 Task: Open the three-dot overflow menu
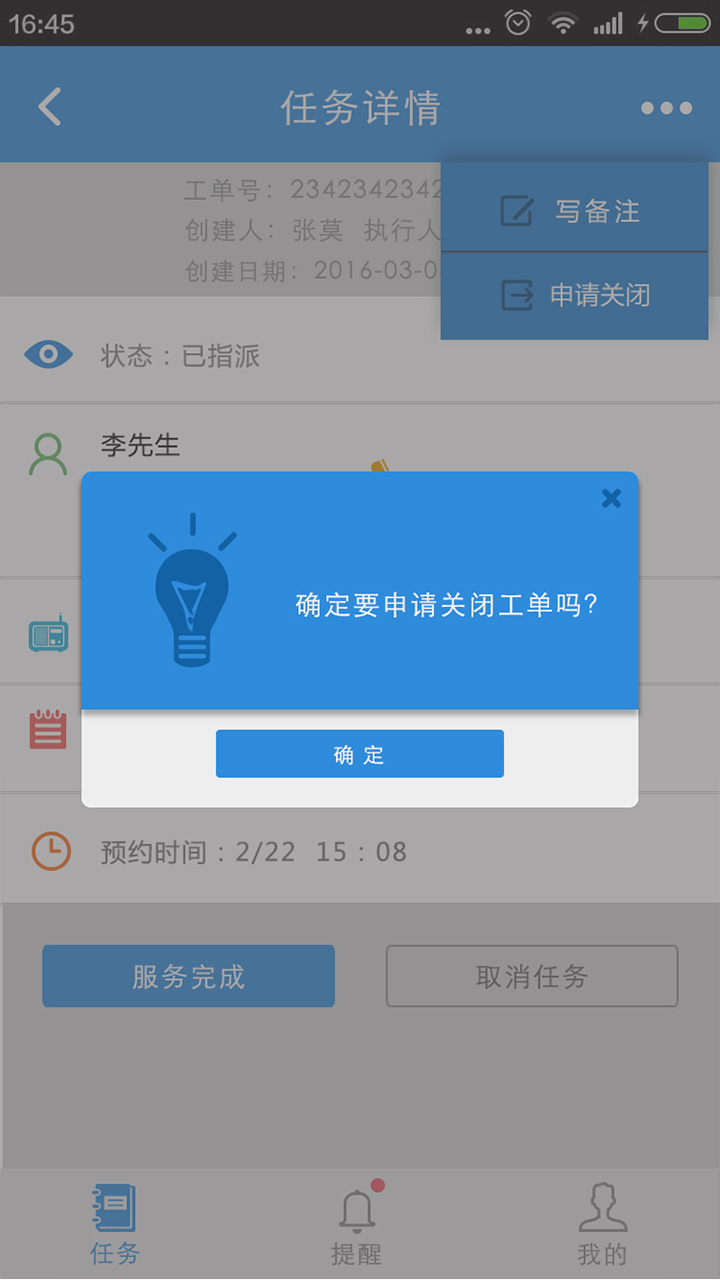point(667,108)
